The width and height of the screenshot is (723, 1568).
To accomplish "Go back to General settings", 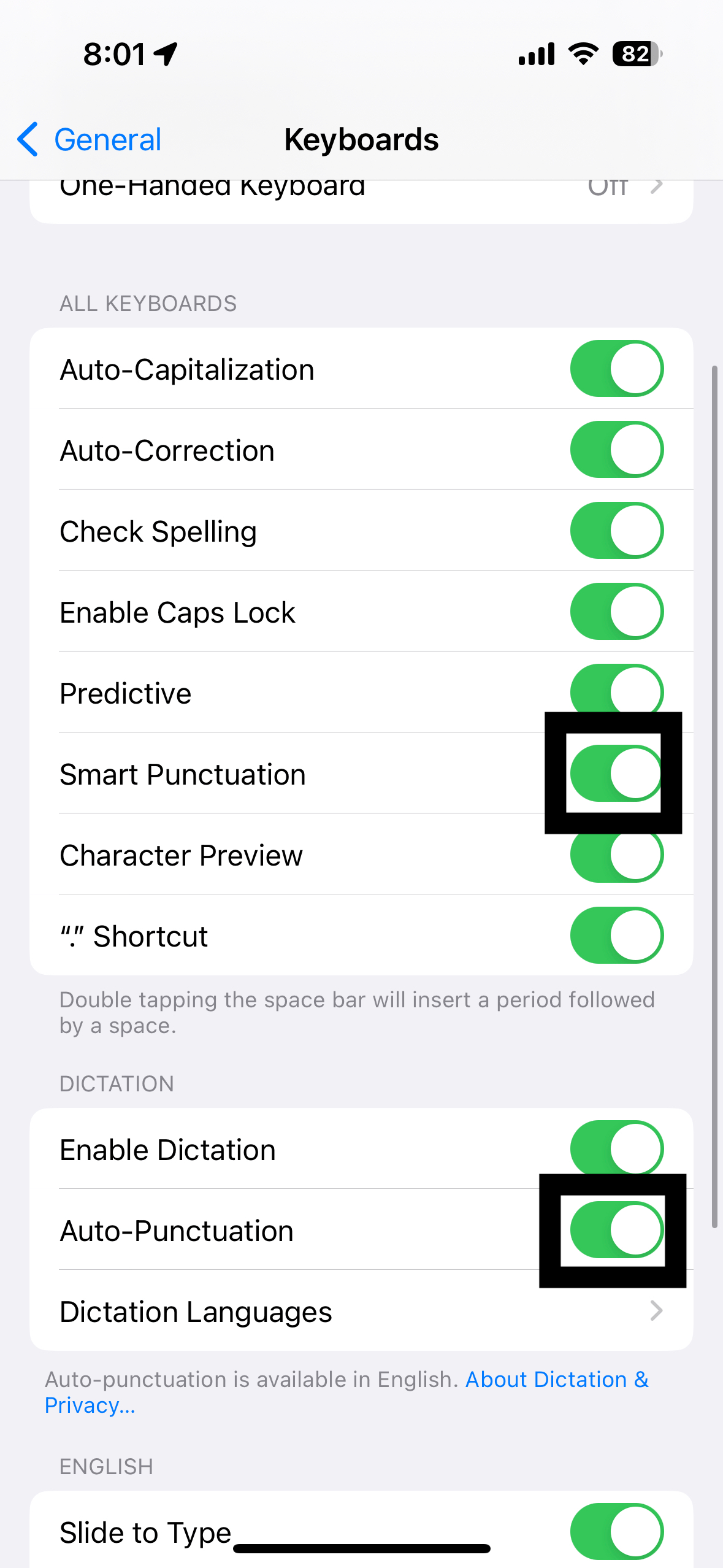I will [x=90, y=140].
